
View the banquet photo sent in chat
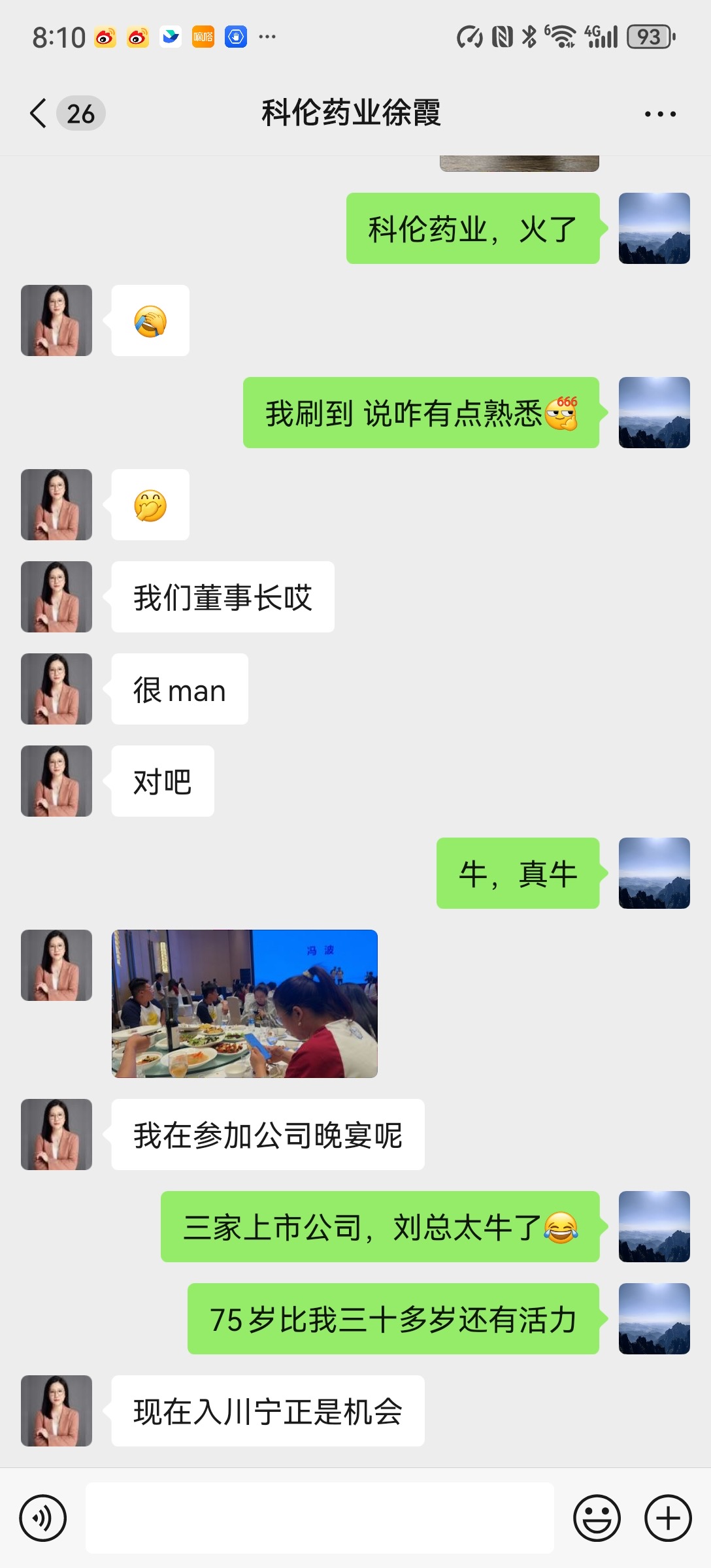pos(244,1004)
